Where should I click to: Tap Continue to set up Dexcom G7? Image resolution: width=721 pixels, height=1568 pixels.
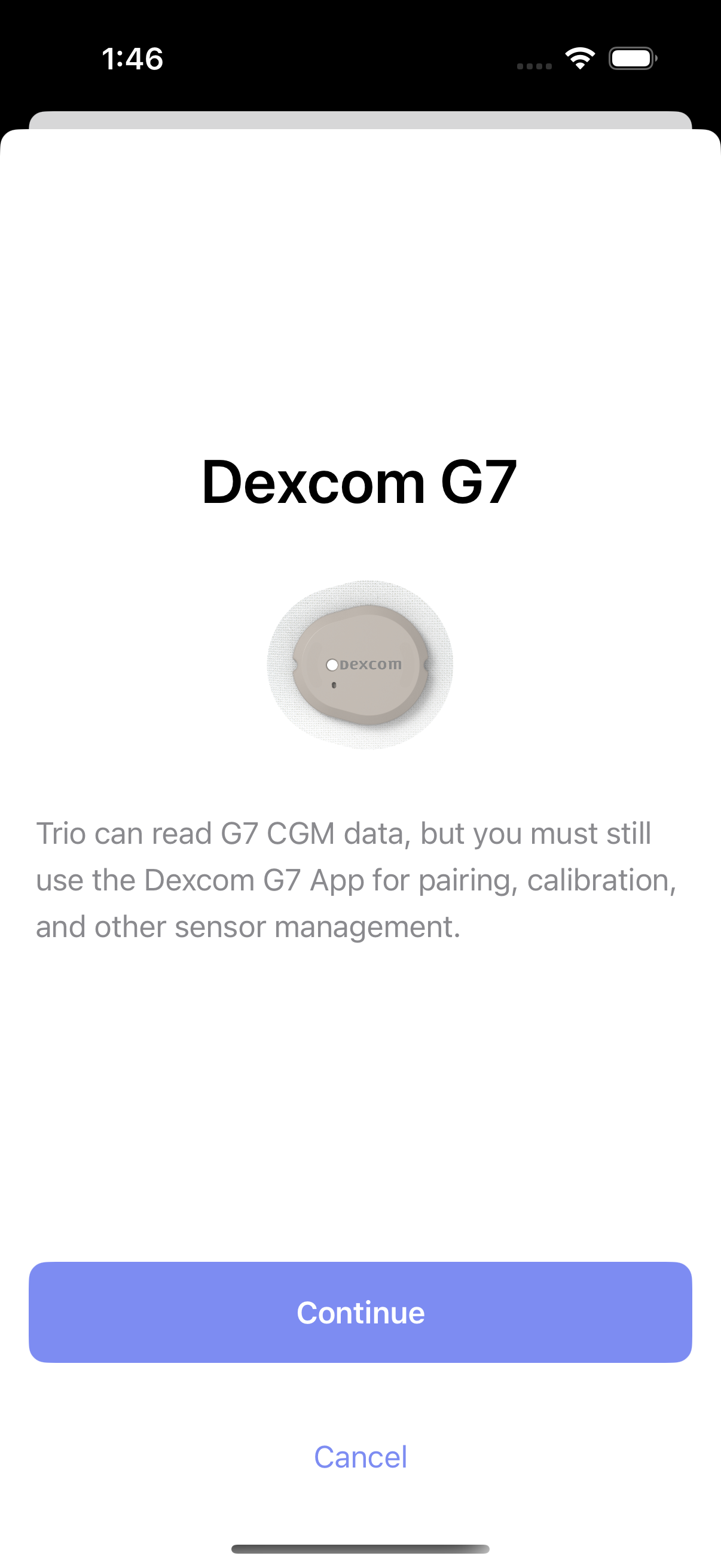(360, 1311)
